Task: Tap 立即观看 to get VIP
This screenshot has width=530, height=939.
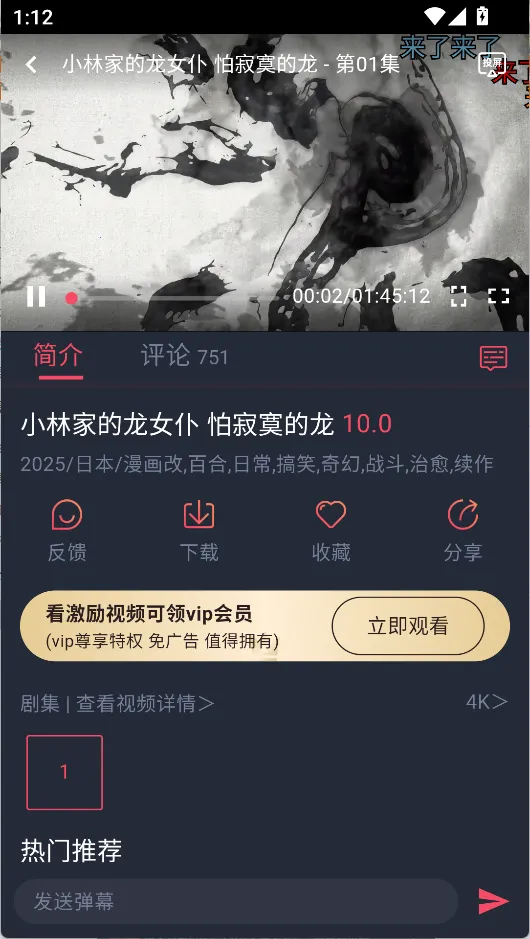Action: [x=408, y=626]
